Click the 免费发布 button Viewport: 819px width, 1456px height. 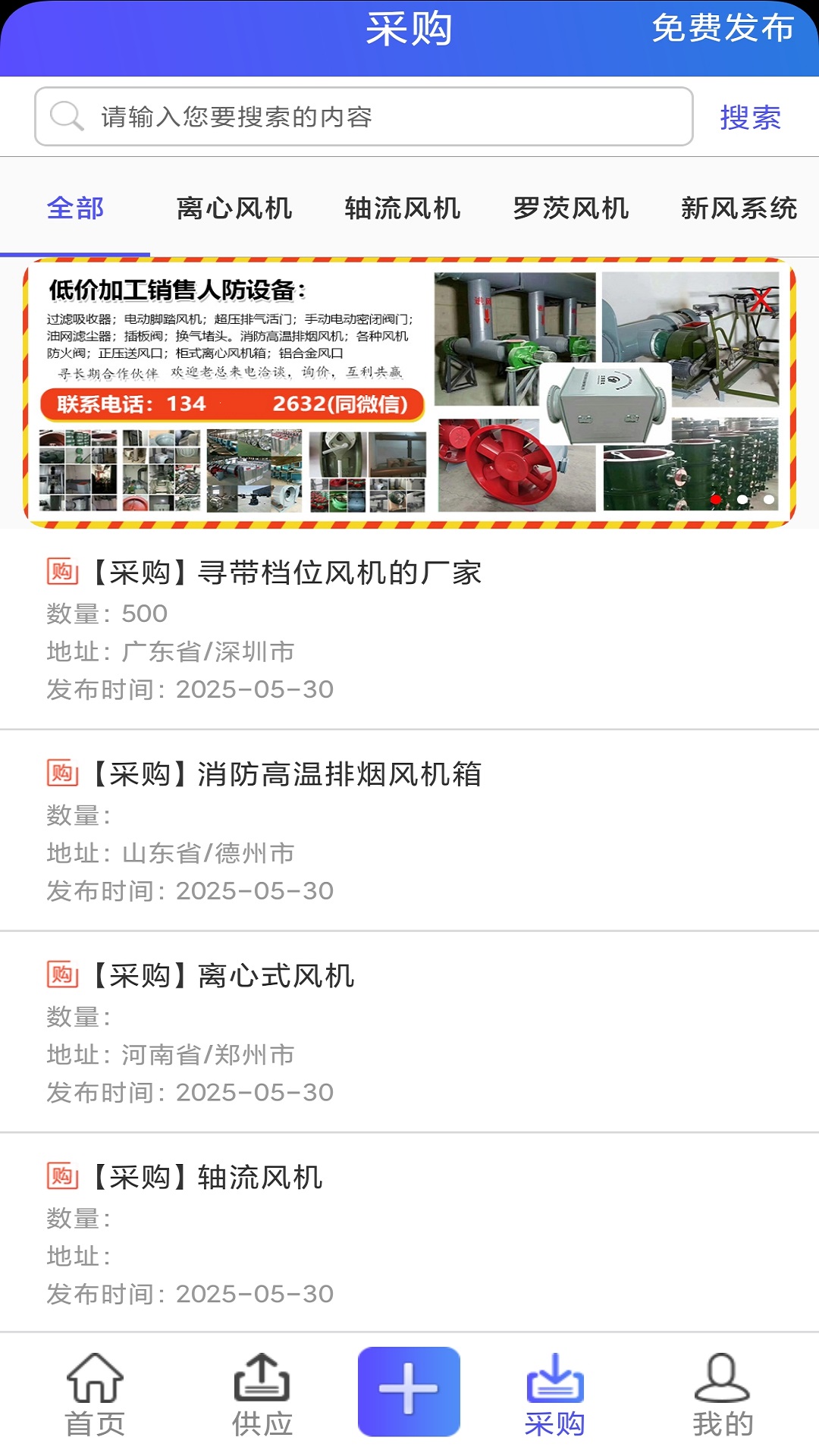[x=721, y=30]
